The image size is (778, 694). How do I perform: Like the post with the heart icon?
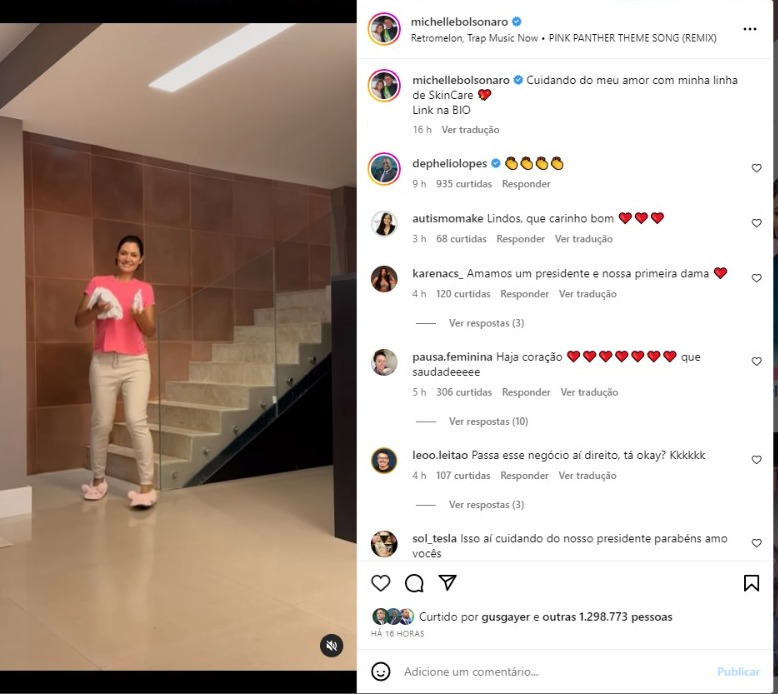click(x=381, y=583)
